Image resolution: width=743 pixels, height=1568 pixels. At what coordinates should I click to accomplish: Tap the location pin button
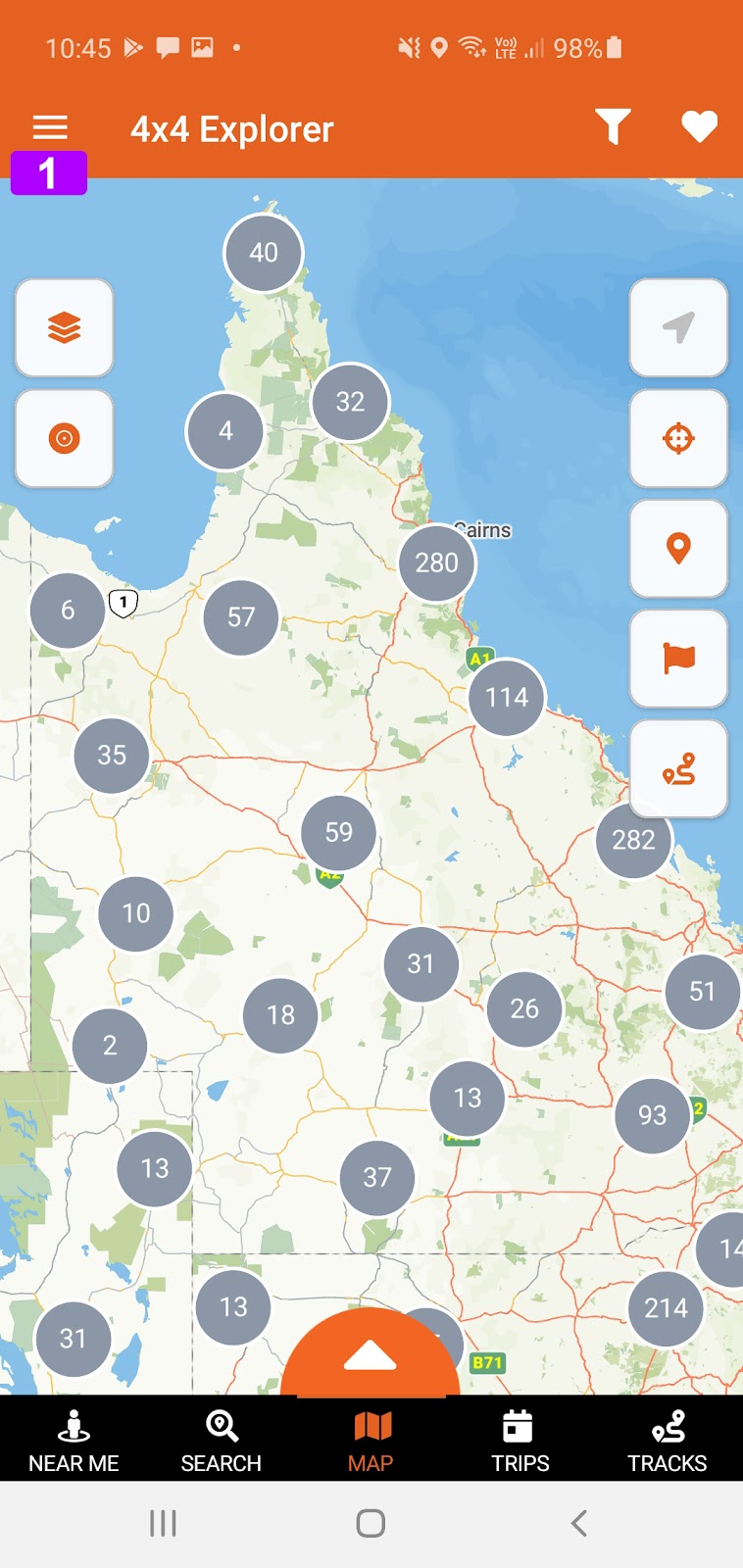coord(678,548)
